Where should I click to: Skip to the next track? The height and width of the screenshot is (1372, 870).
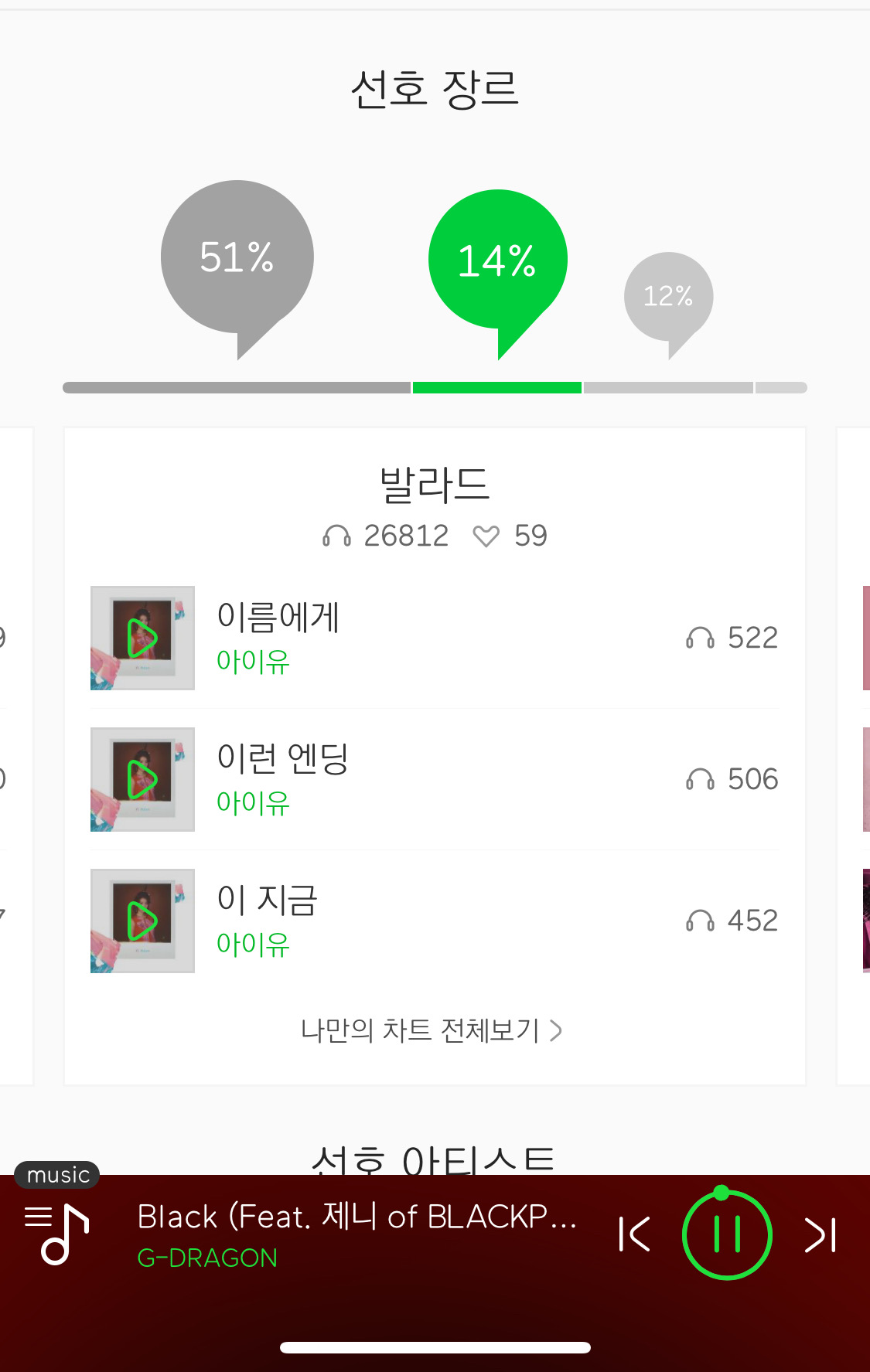click(x=821, y=1234)
